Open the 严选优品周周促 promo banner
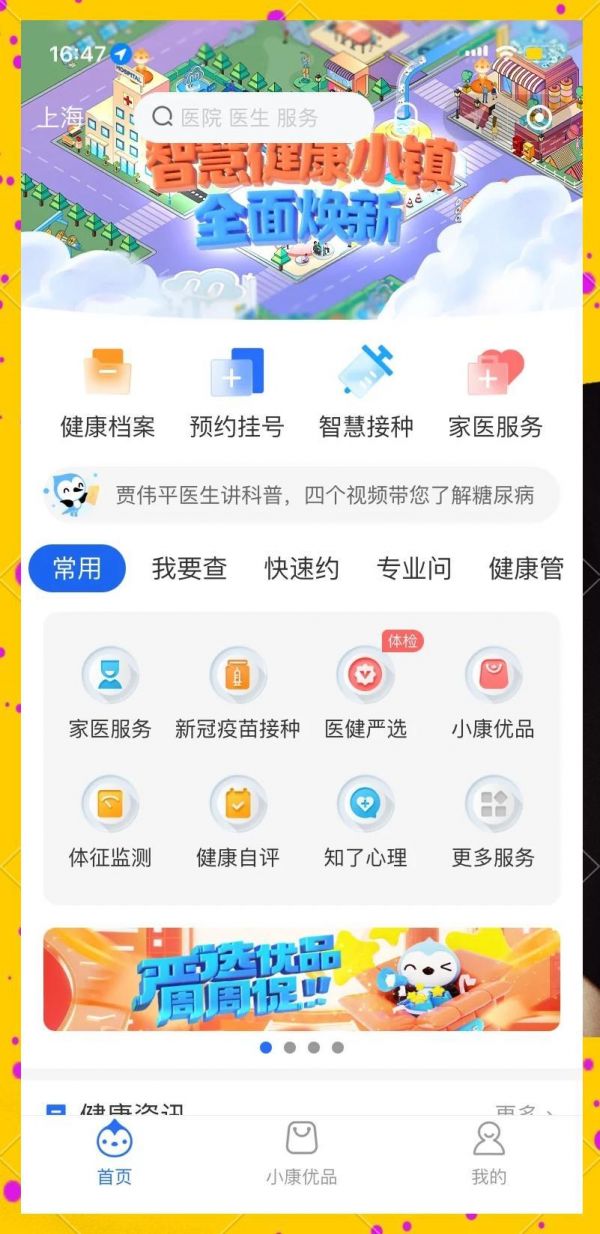 click(x=301, y=979)
